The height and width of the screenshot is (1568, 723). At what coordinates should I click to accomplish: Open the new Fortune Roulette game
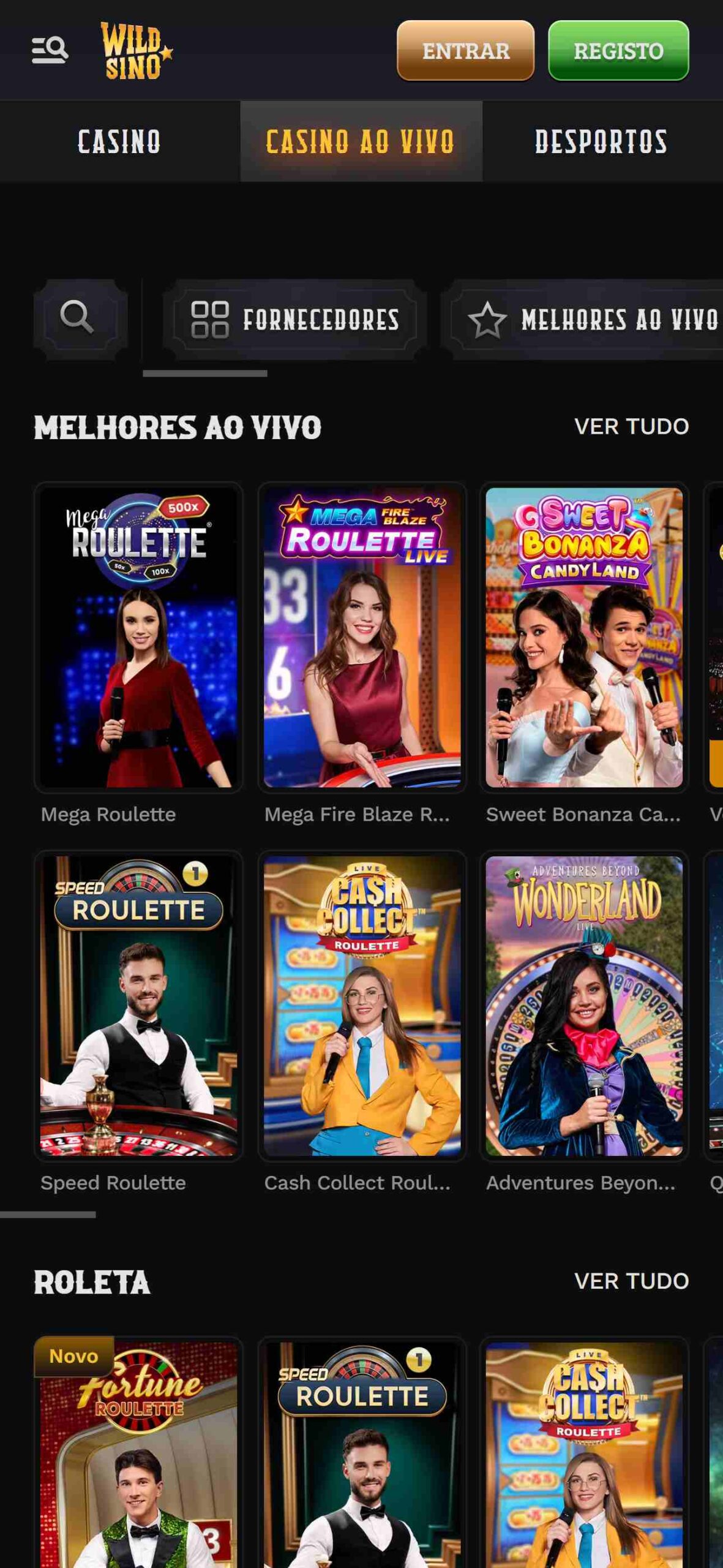pyautogui.click(x=138, y=1458)
